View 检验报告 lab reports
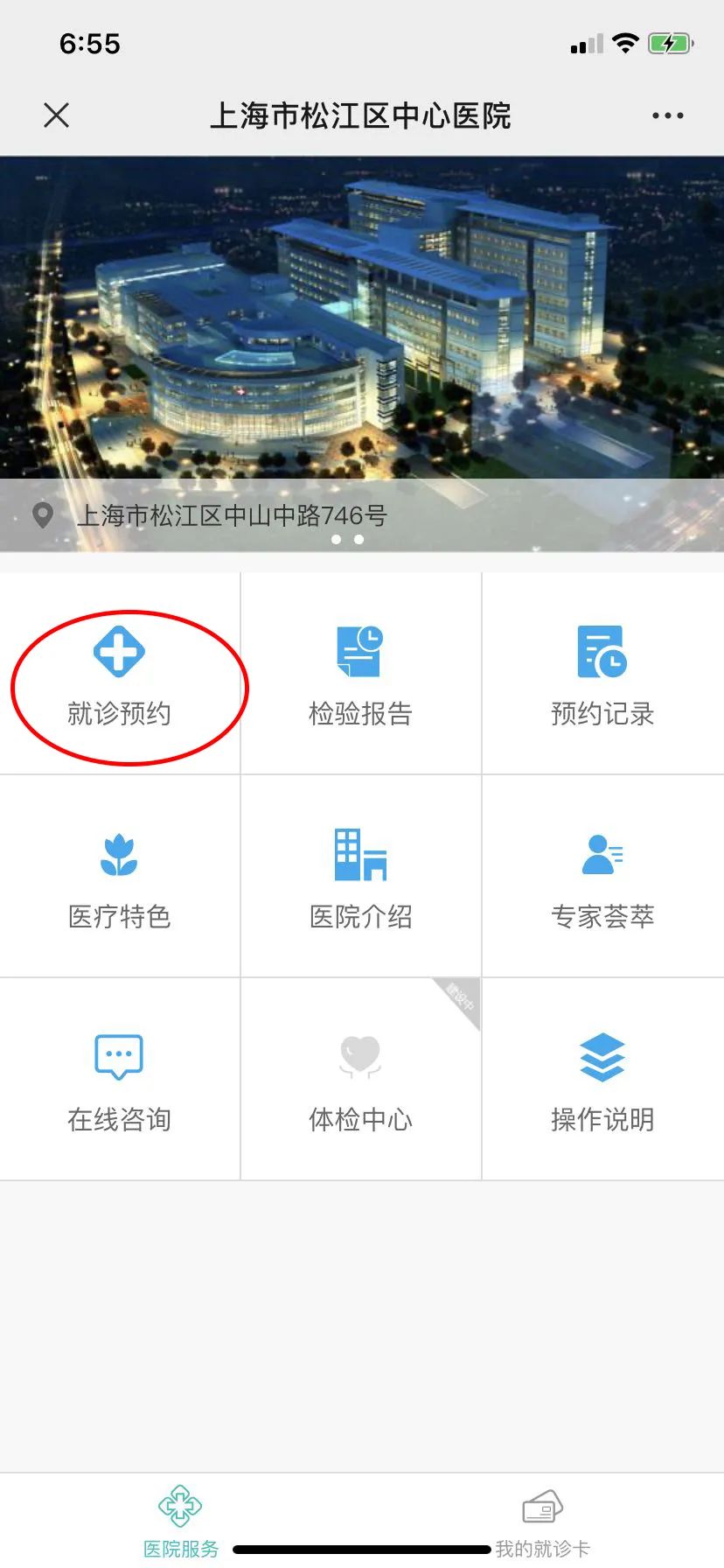 tap(360, 675)
